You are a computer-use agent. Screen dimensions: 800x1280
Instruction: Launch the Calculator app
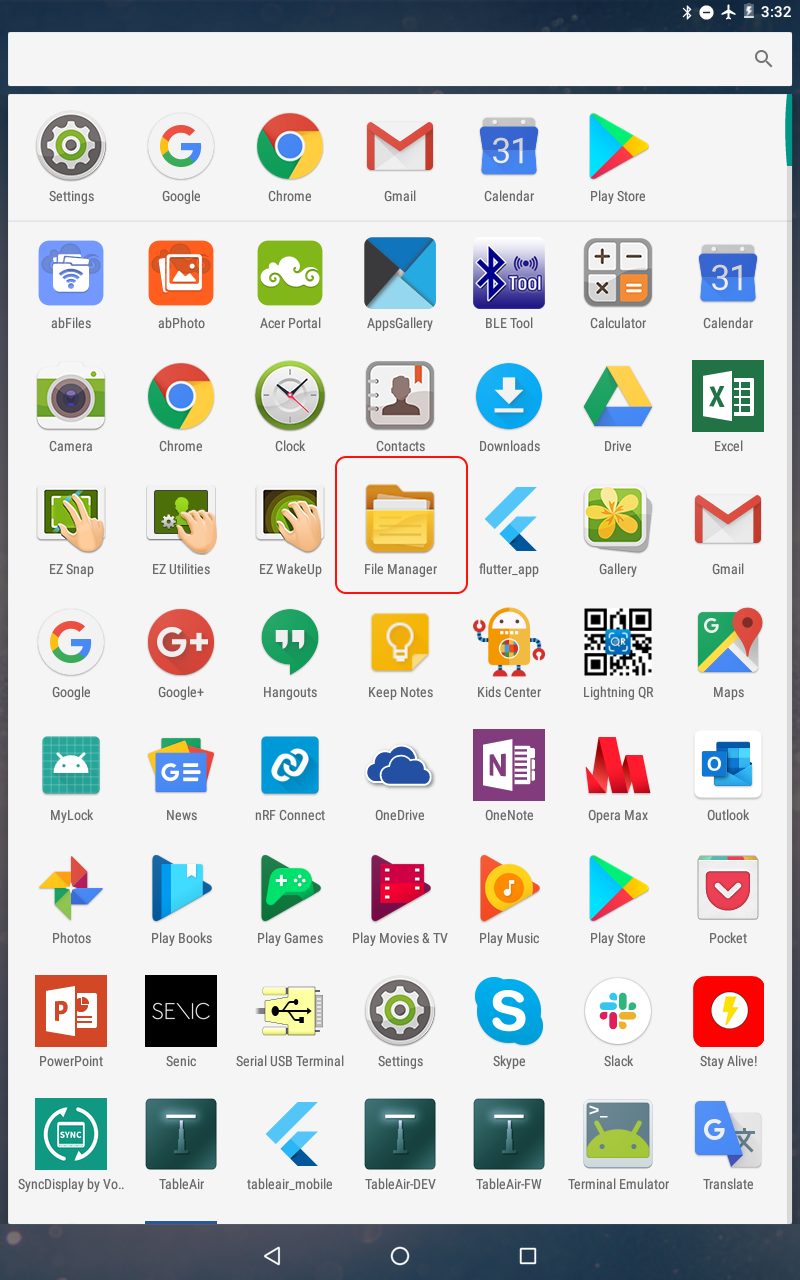(618, 274)
